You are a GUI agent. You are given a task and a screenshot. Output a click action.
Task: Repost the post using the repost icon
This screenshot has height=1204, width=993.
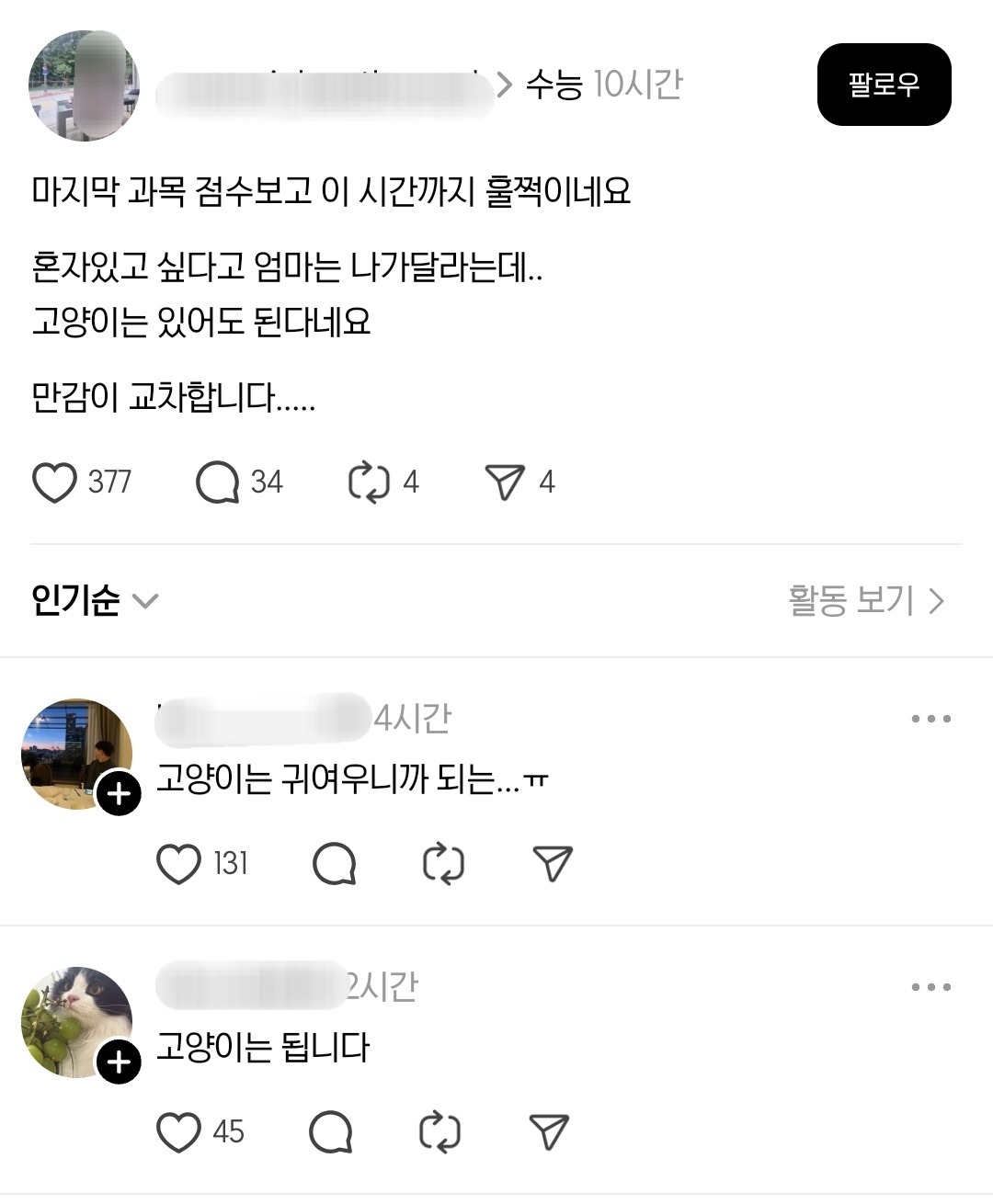(371, 481)
